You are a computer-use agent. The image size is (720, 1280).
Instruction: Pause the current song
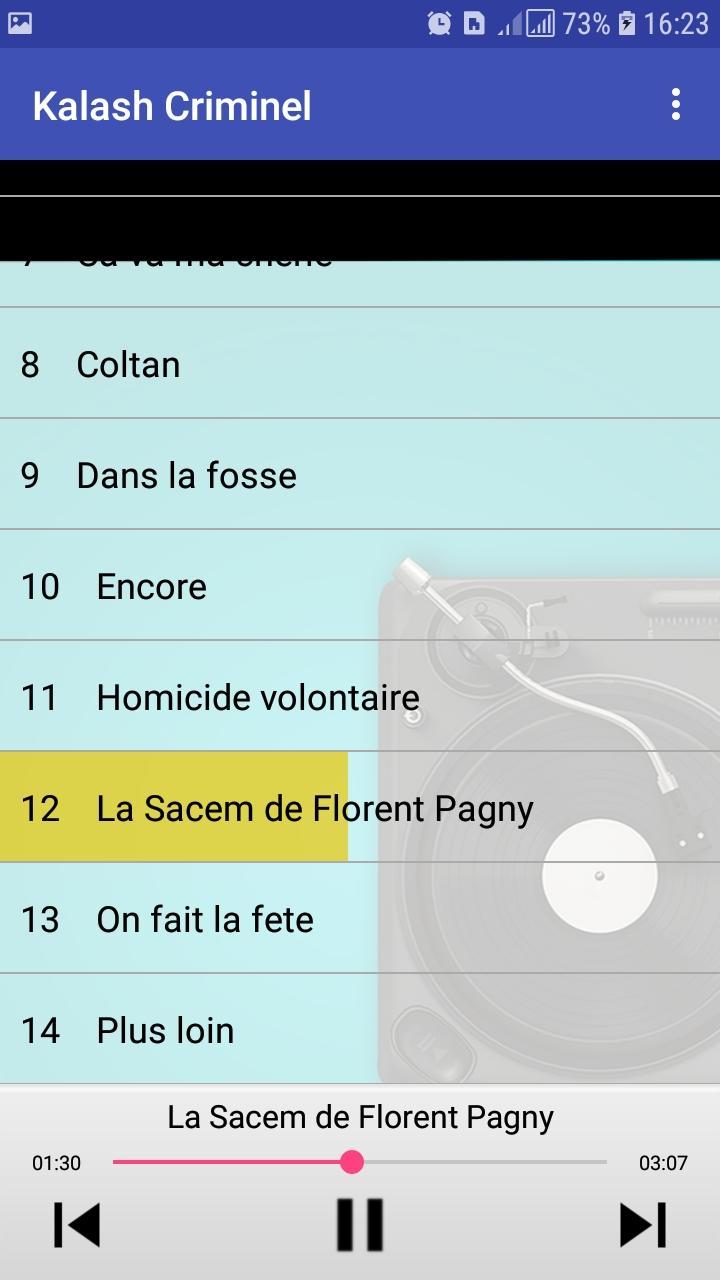click(359, 1224)
